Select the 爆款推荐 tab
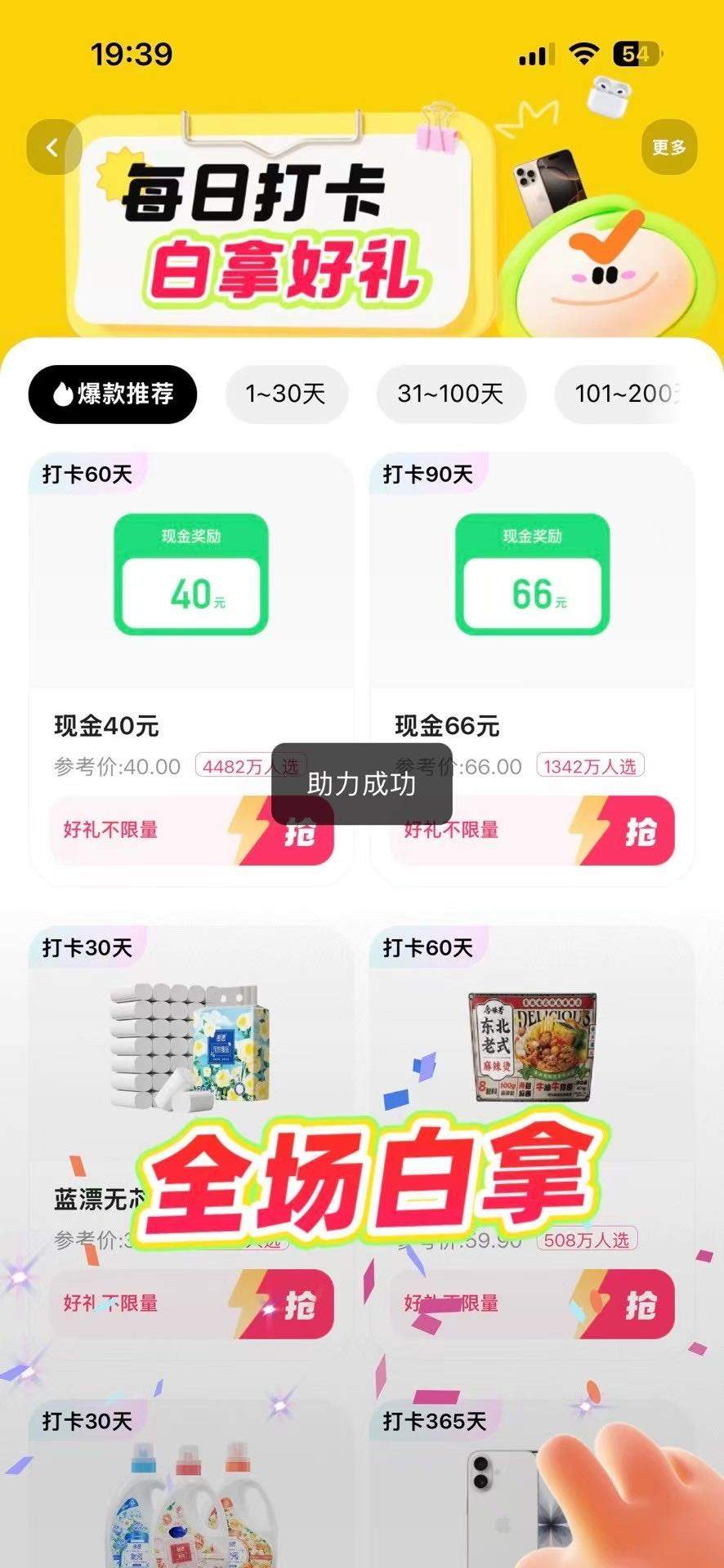Screen dimensions: 724x1568 (112, 394)
